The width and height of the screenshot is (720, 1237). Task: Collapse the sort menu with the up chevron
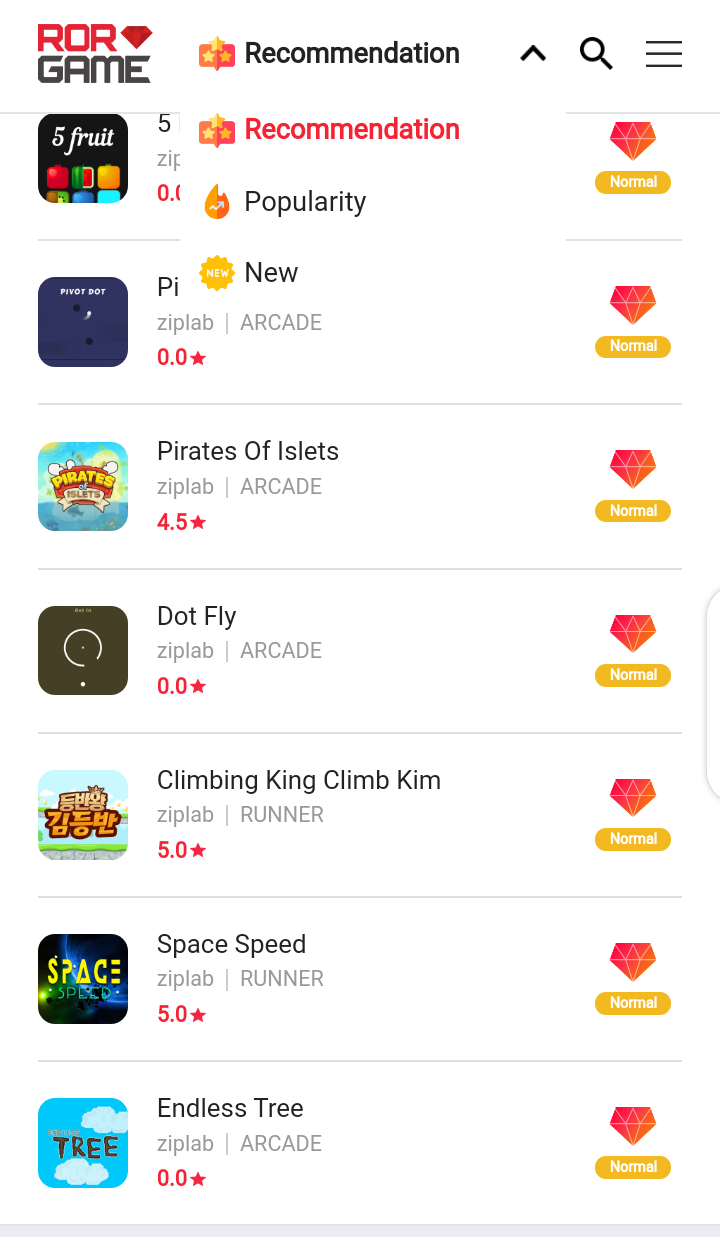coord(533,54)
